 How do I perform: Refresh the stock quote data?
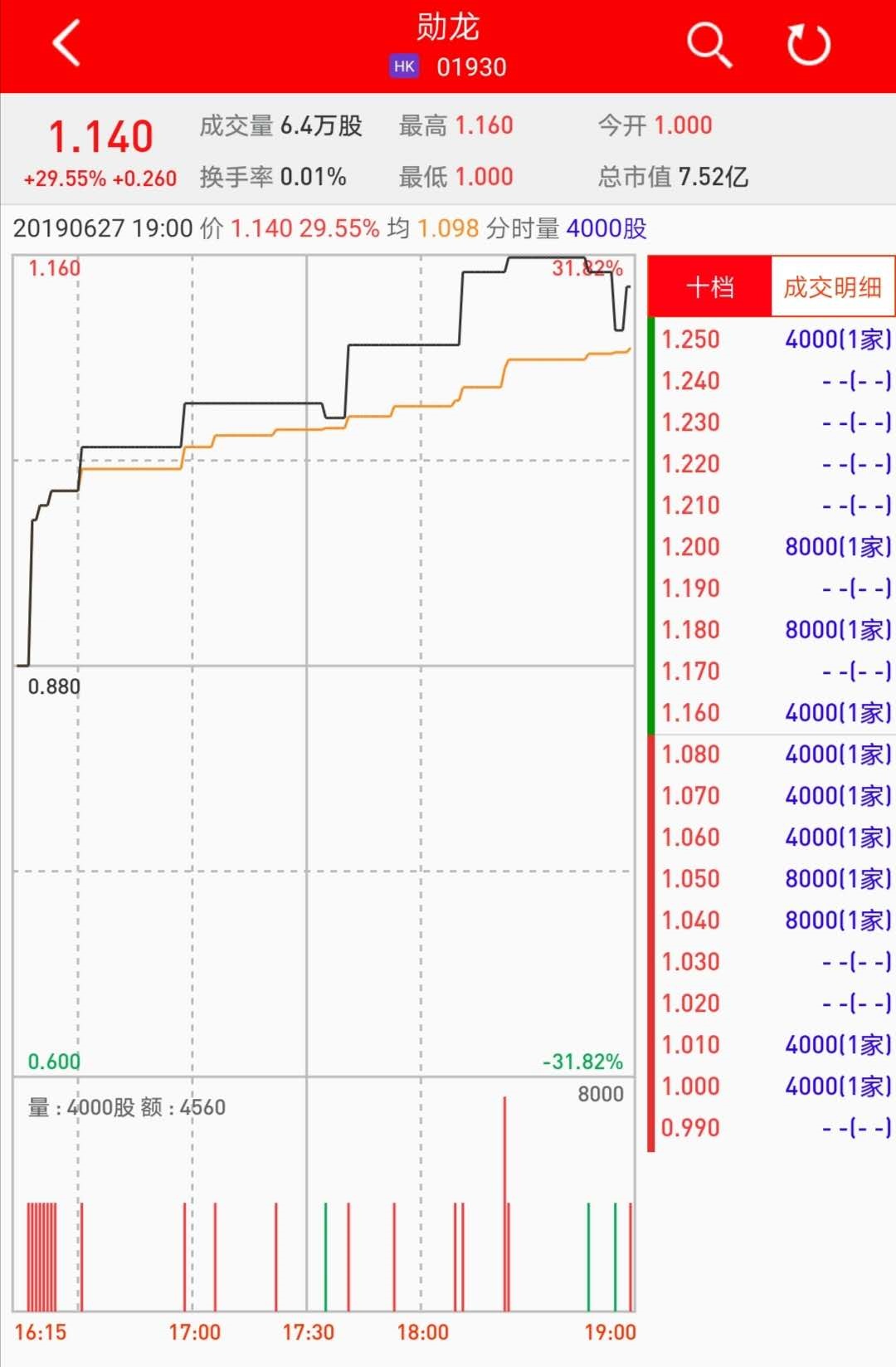[x=808, y=44]
